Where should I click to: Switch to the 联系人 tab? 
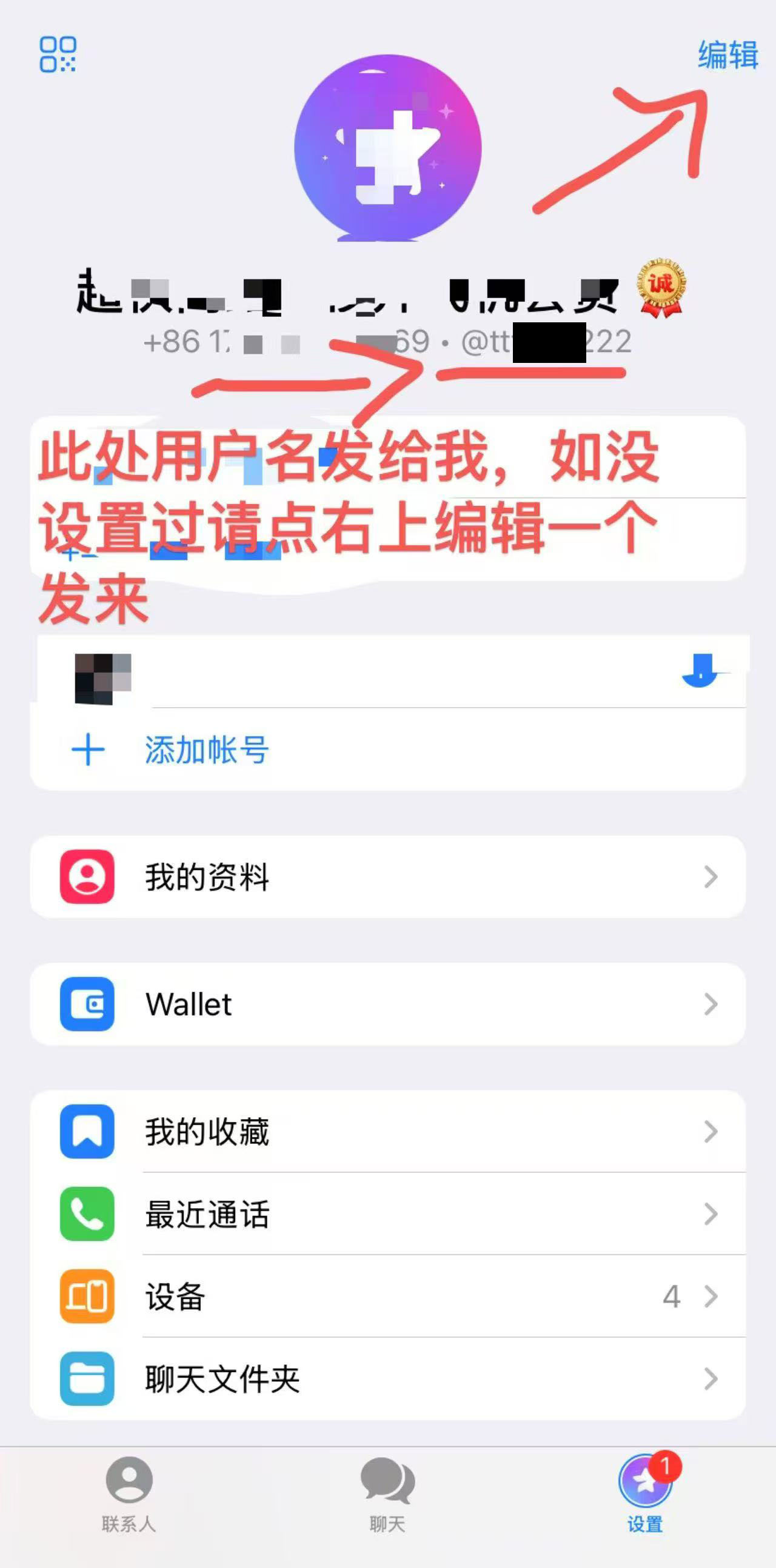129,1492
